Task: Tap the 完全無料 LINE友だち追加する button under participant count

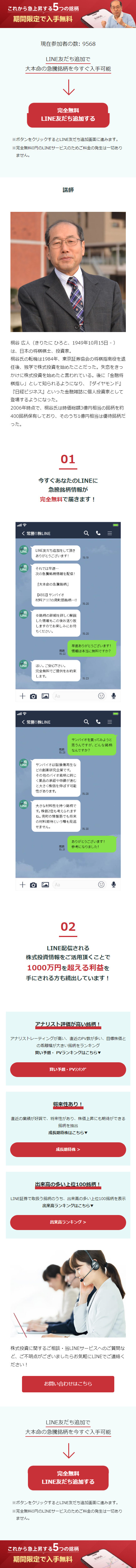Action: (68, 115)
